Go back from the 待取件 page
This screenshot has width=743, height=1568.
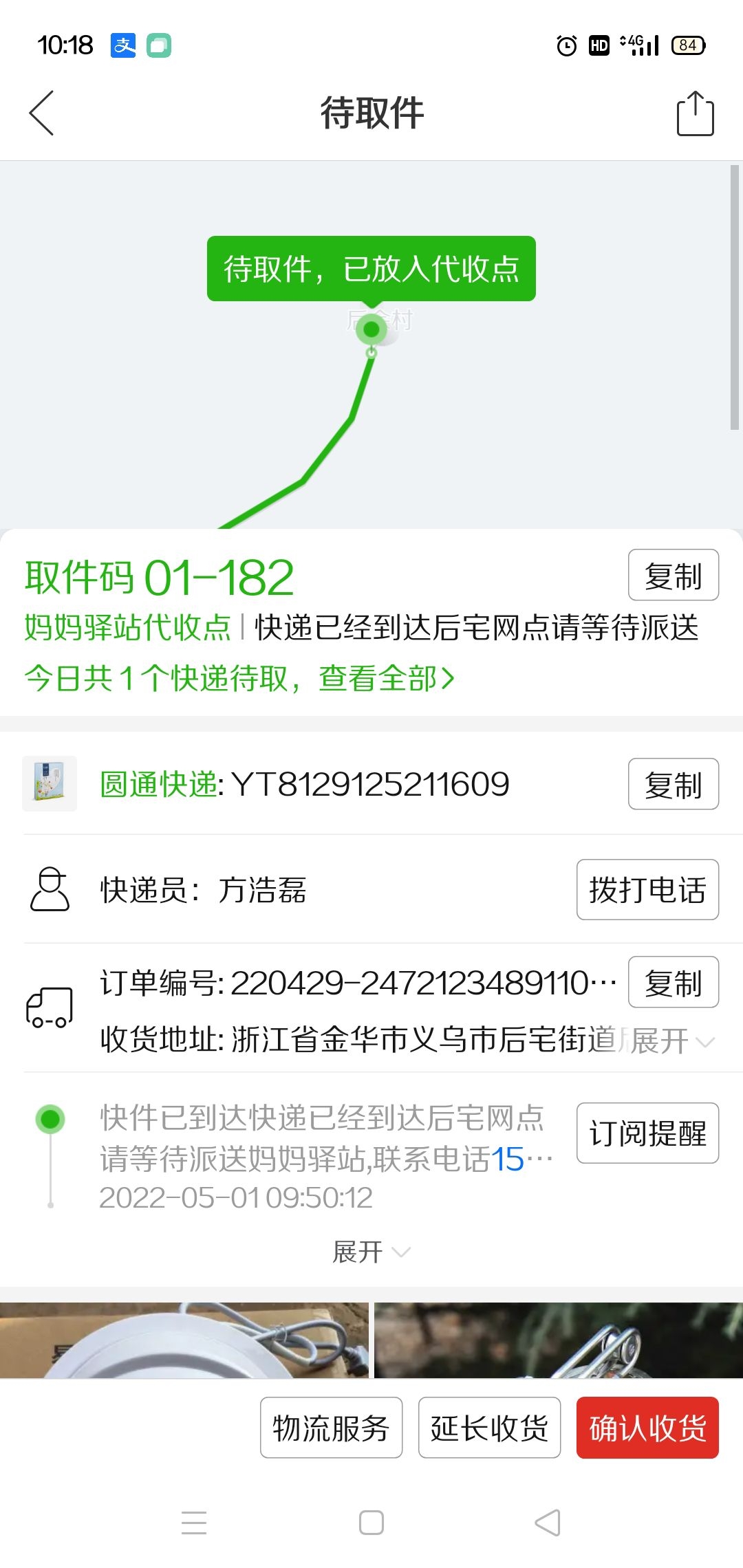42,113
